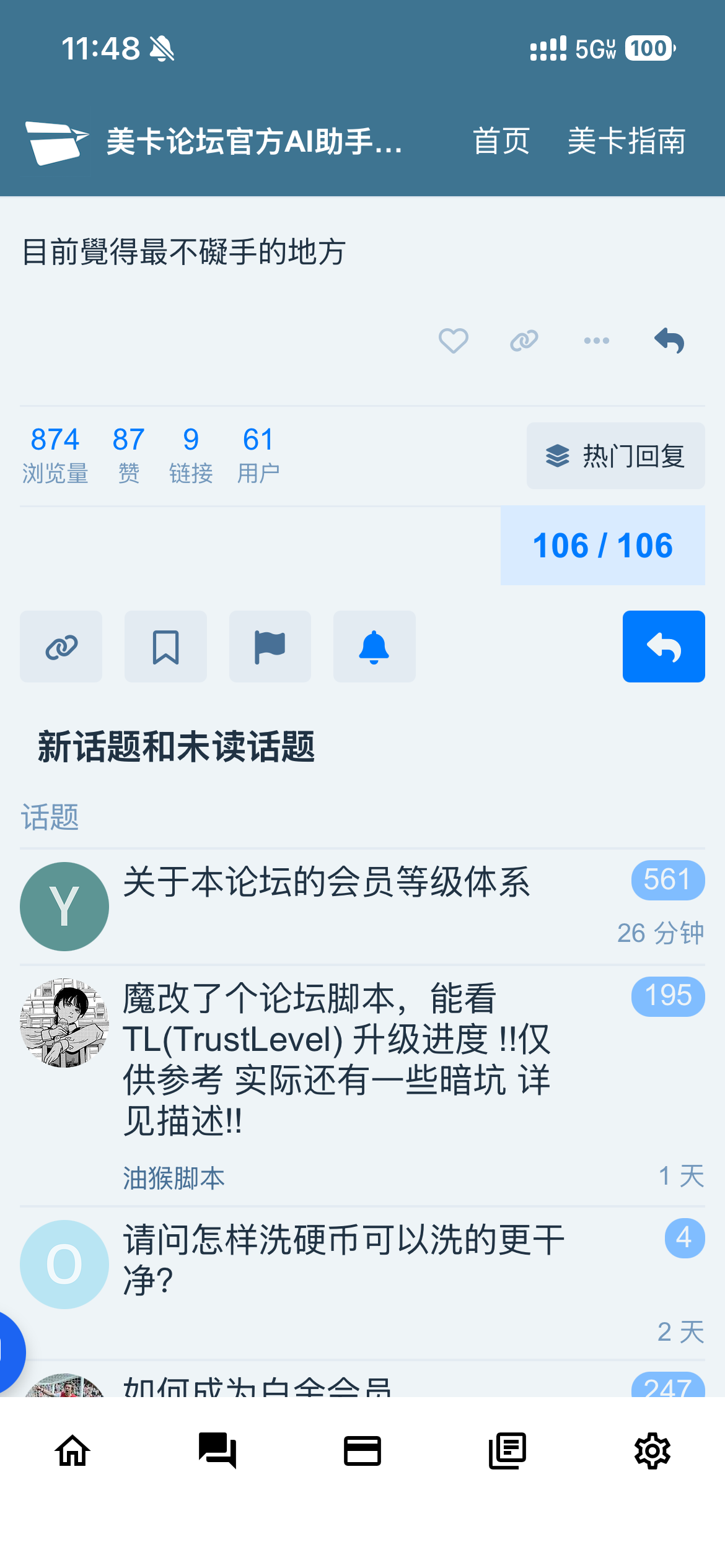Open the 油猴脚本 tag
Image resolution: width=725 pixels, height=1568 pixels.
174,1178
